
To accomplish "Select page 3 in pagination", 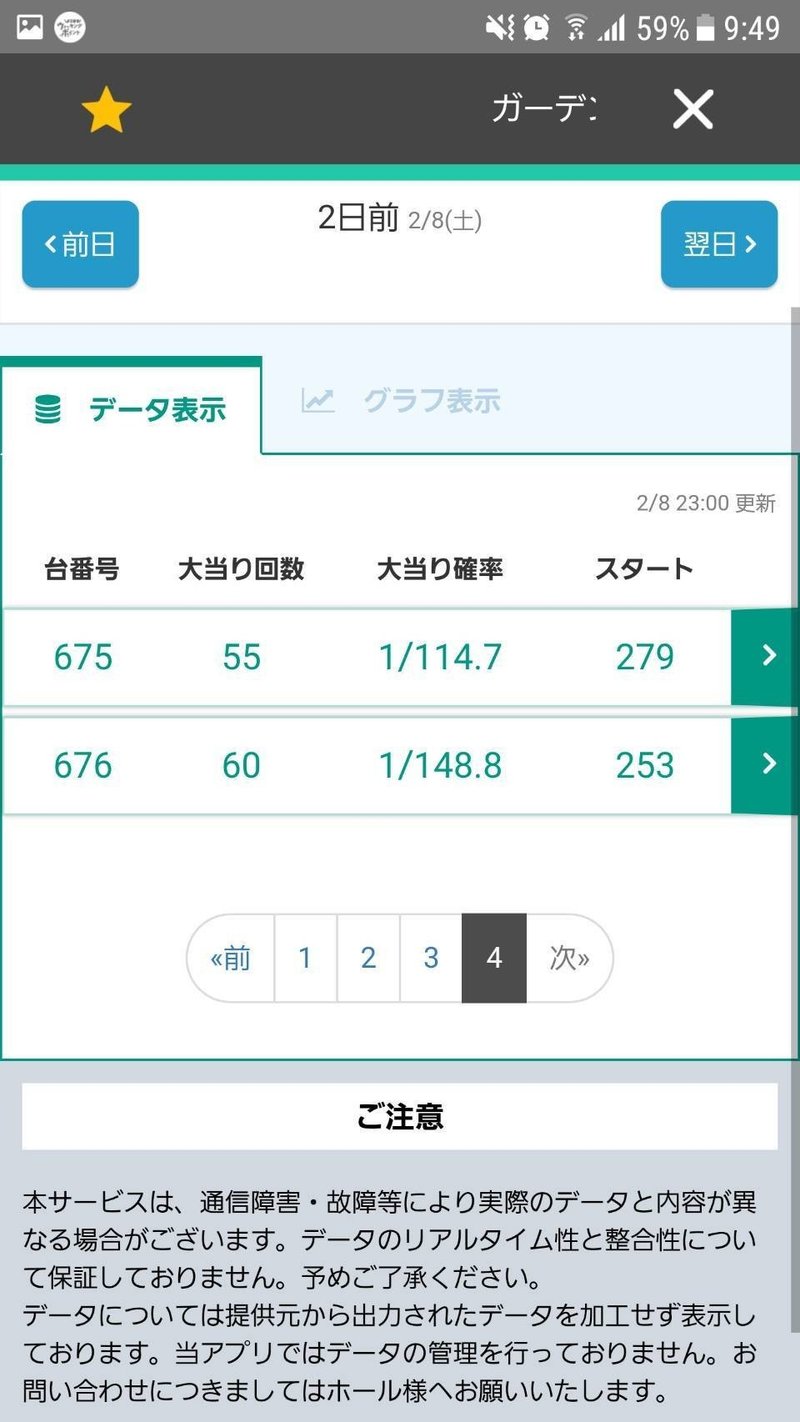I will point(430,957).
